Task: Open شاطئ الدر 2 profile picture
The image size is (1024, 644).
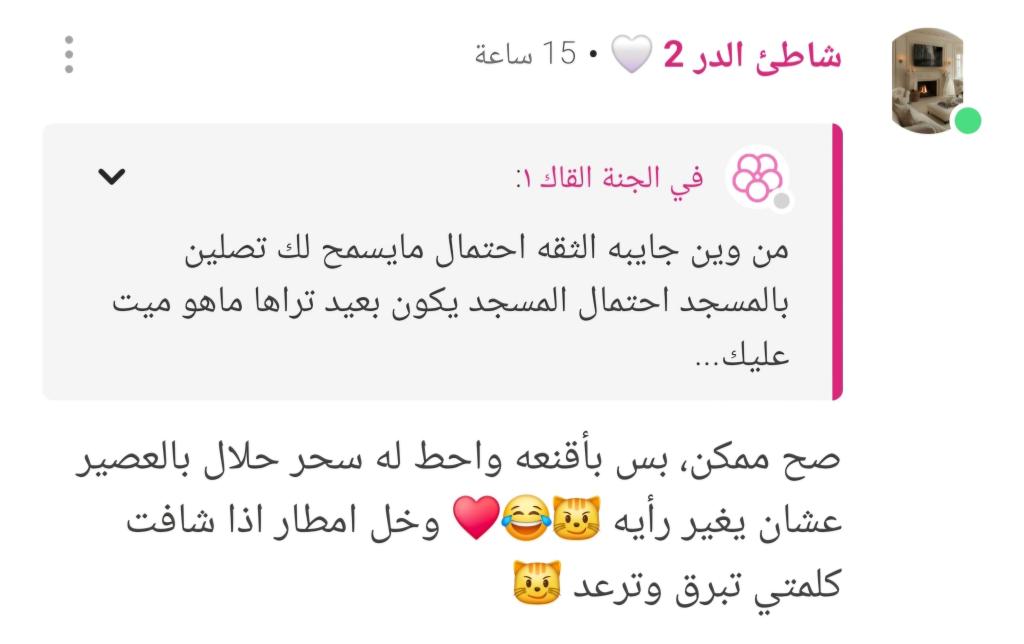Action: [927, 79]
